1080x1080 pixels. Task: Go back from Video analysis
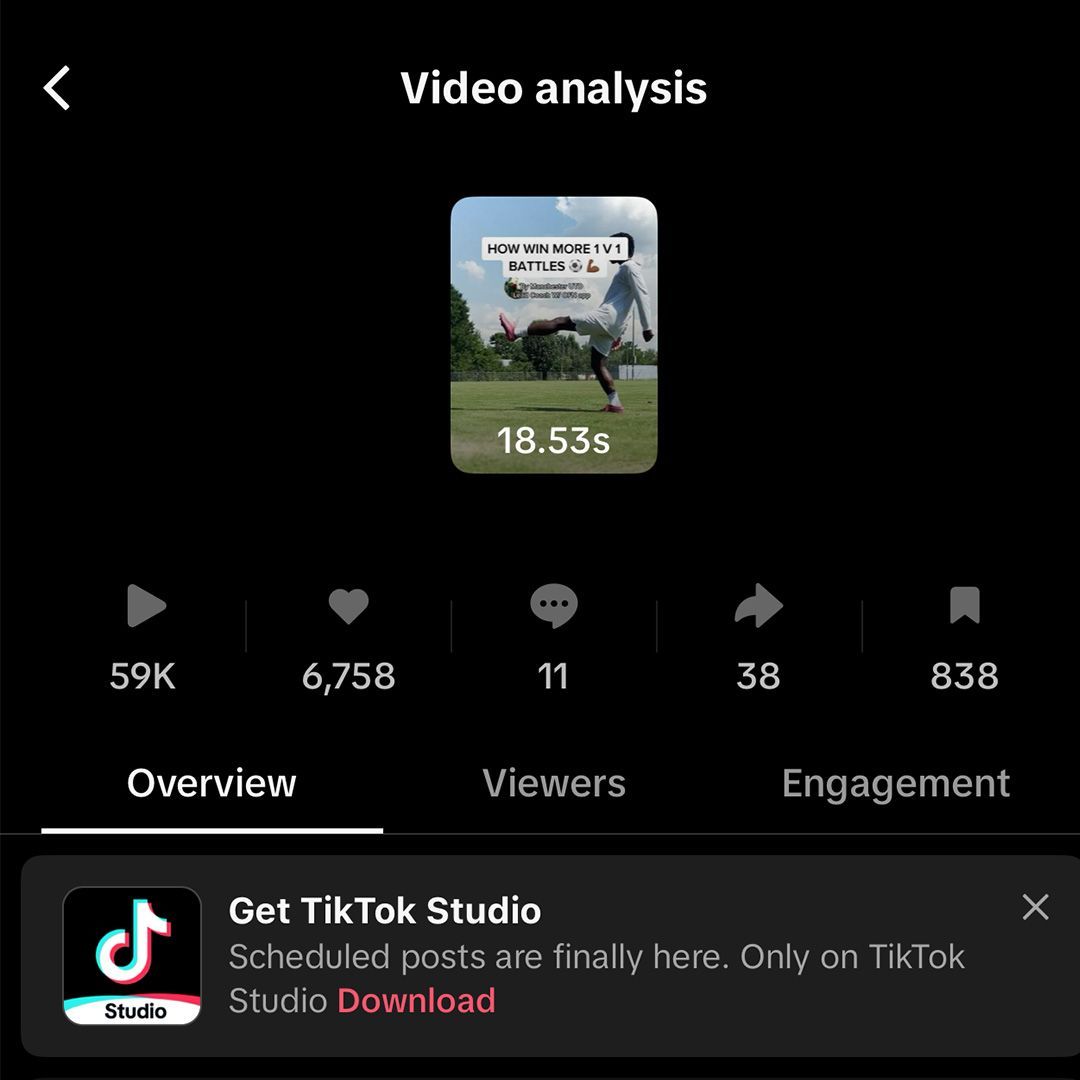[x=58, y=88]
